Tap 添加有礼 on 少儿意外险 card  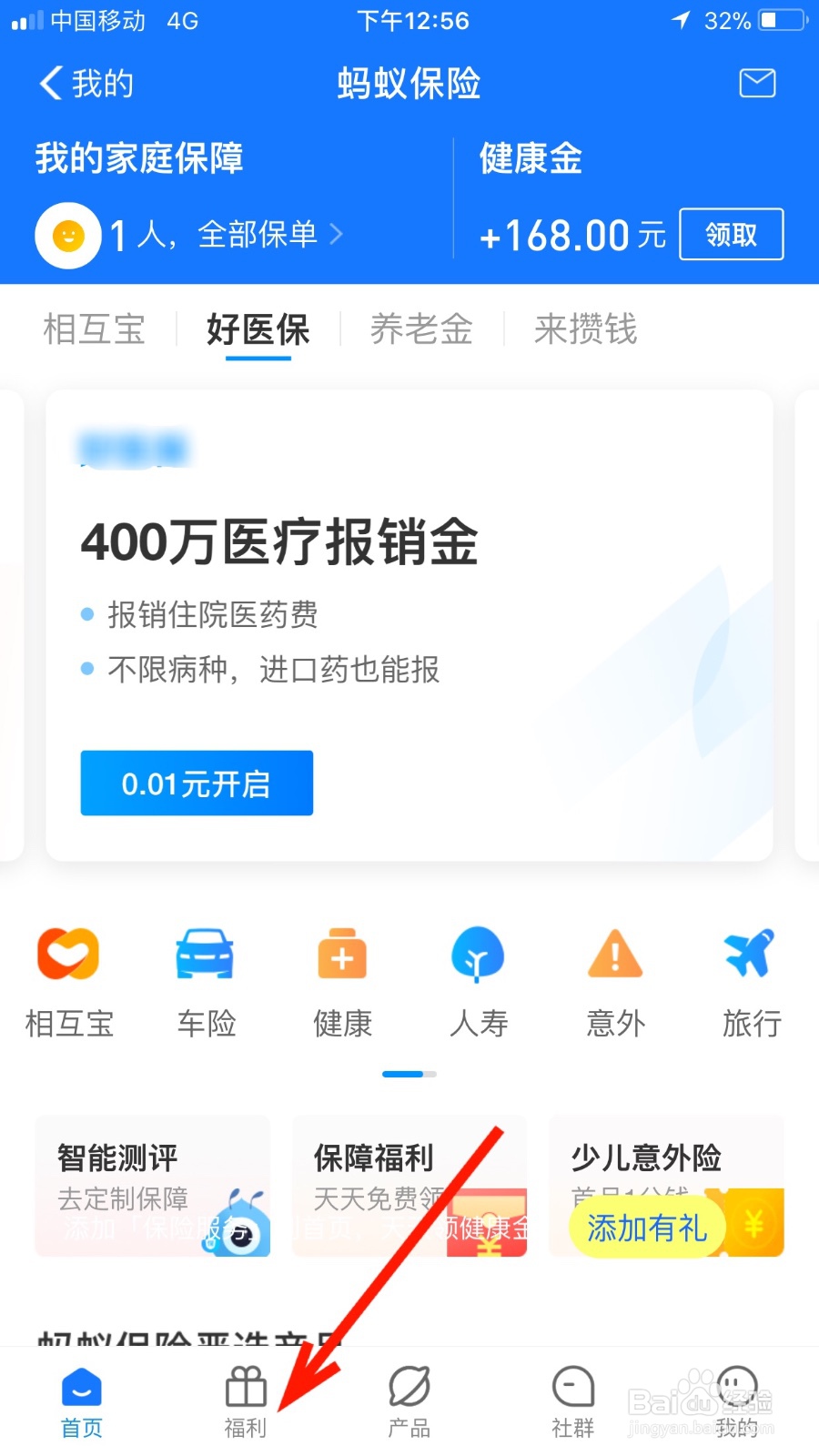click(646, 1228)
